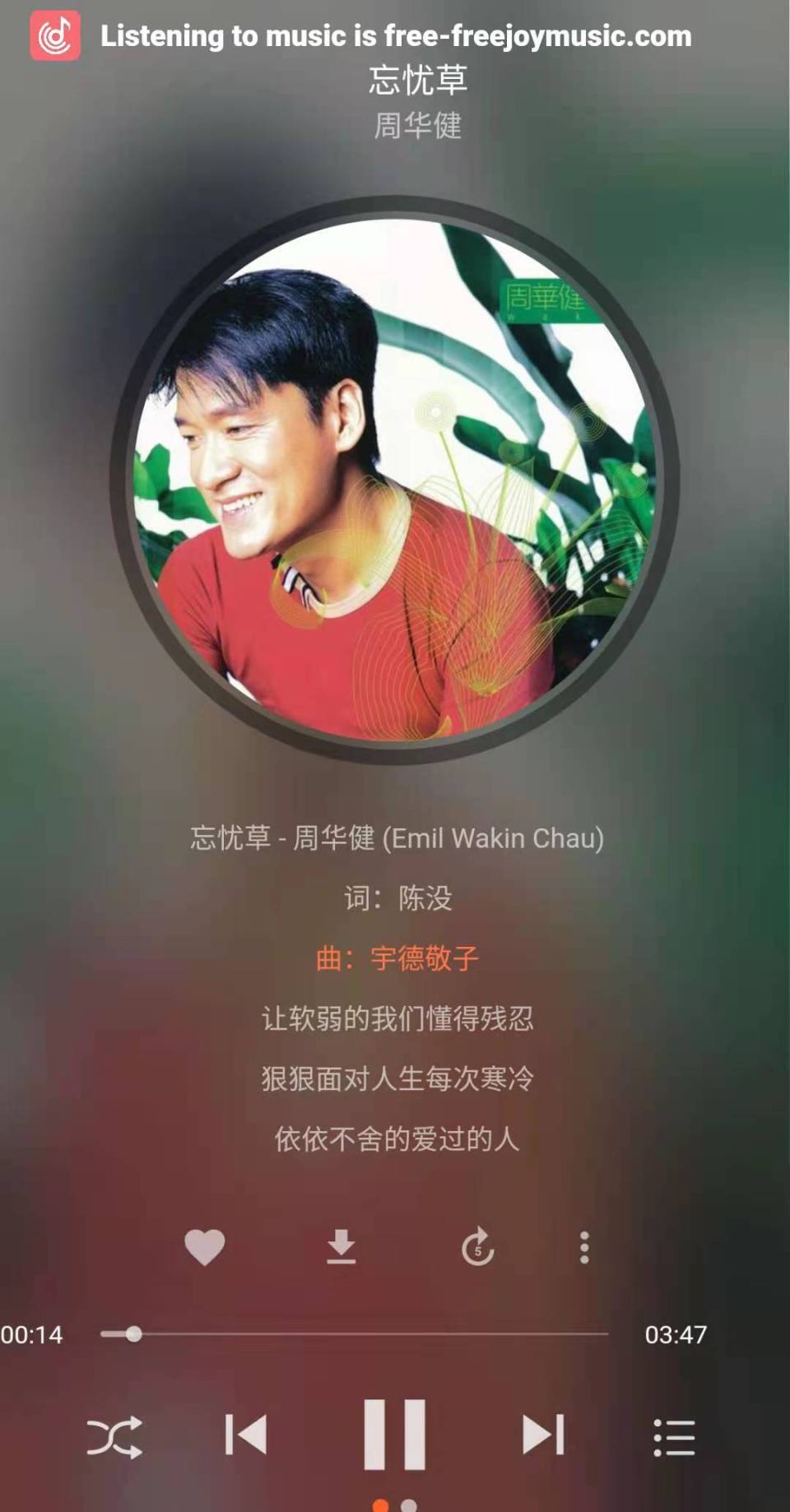This screenshot has width=790, height=1512.
Task: Toggle shuffle playback mode
Action: [x=114, y=1437]
